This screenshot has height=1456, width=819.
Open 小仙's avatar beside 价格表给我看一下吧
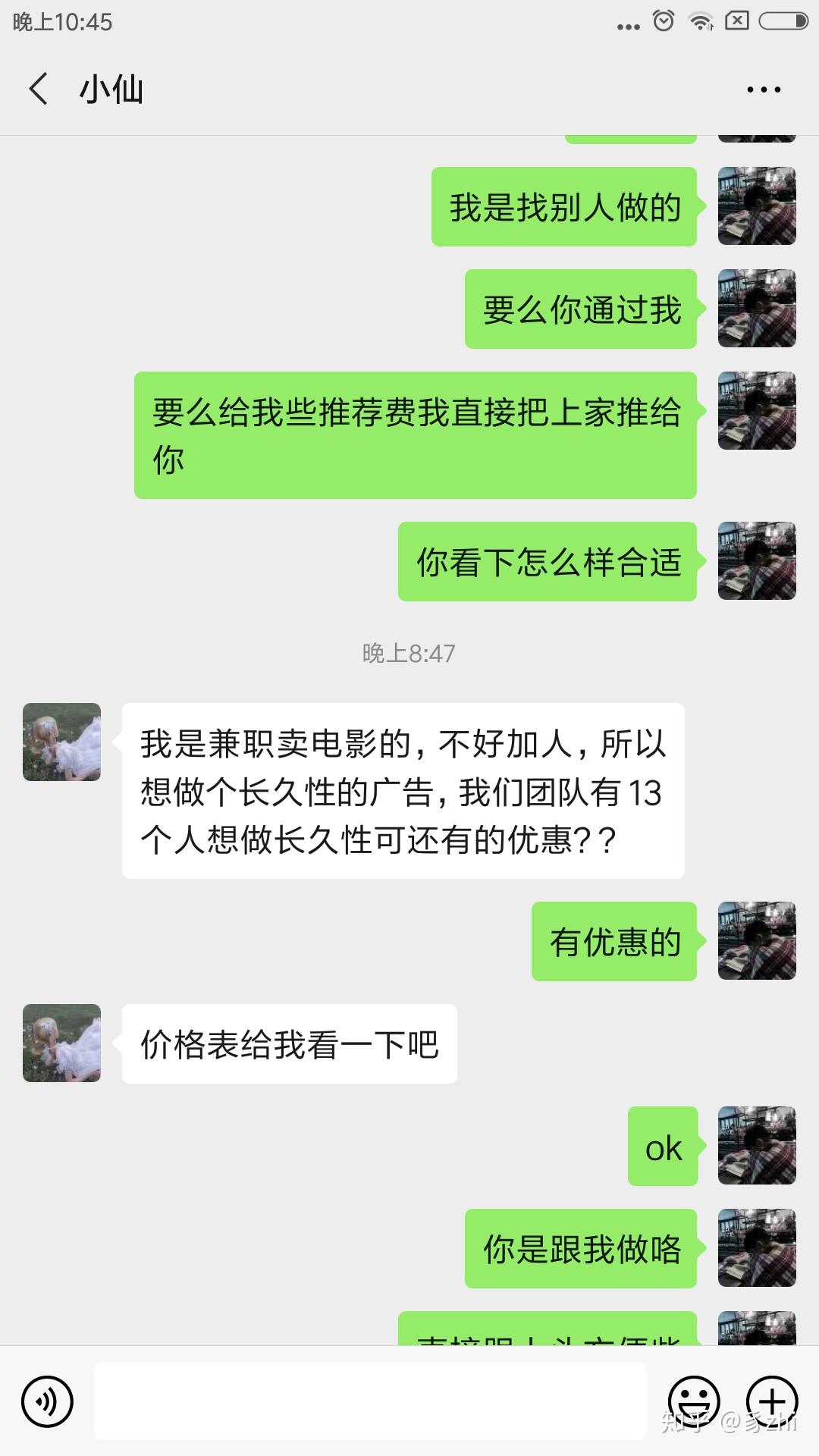pyautogui.click(x=62, y=1043)
